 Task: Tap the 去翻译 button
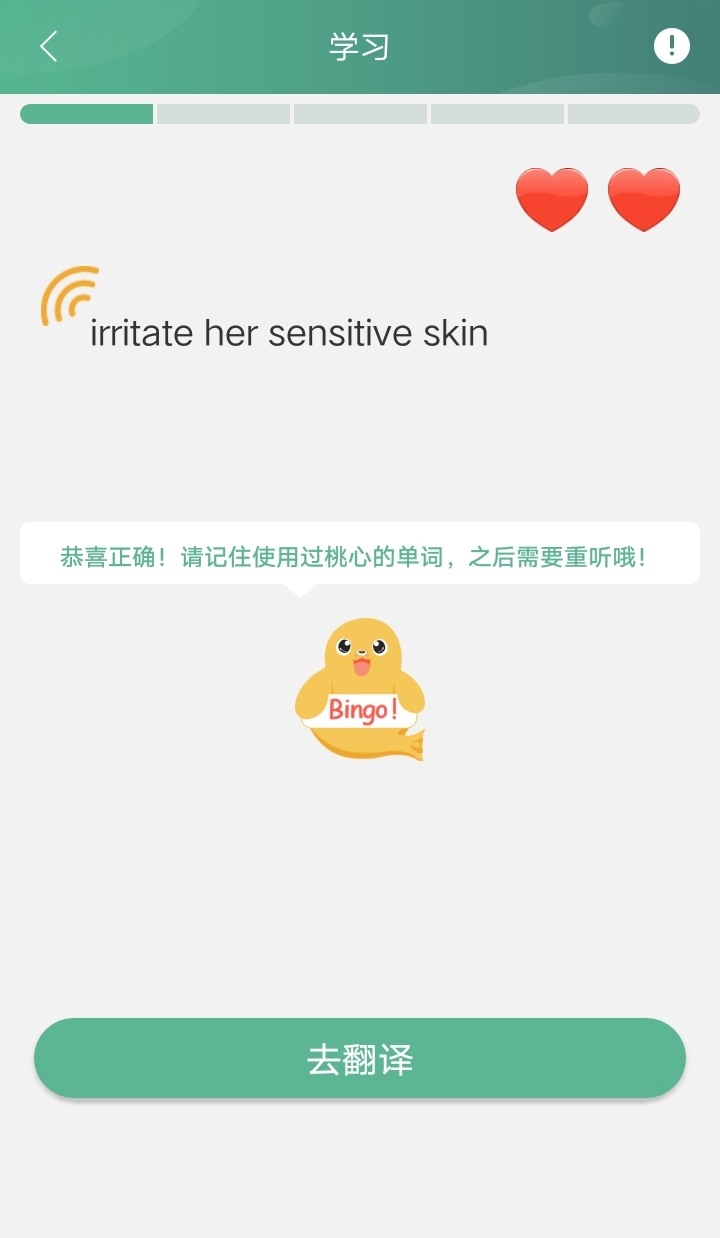tap(360, 1059)
